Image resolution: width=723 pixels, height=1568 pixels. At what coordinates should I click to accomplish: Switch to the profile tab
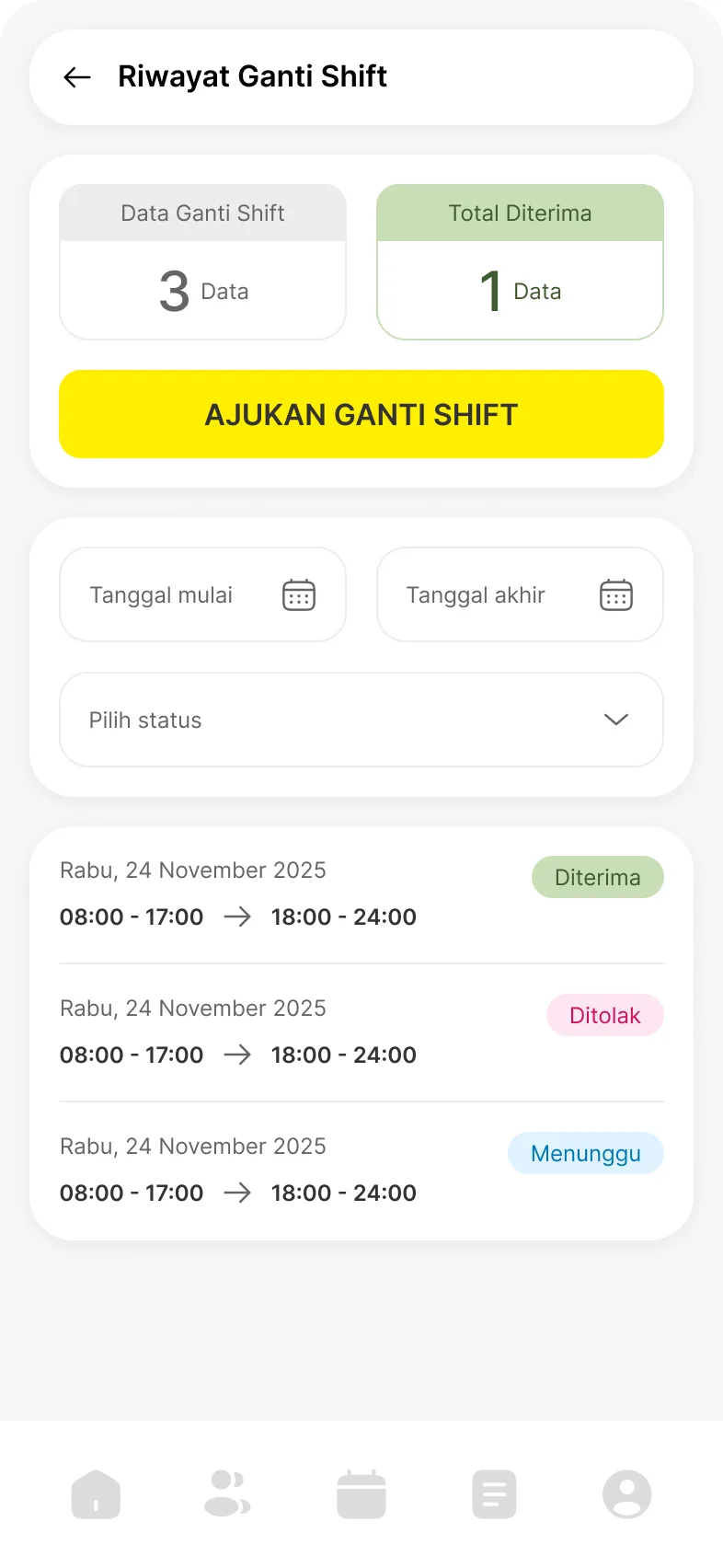627,1494
